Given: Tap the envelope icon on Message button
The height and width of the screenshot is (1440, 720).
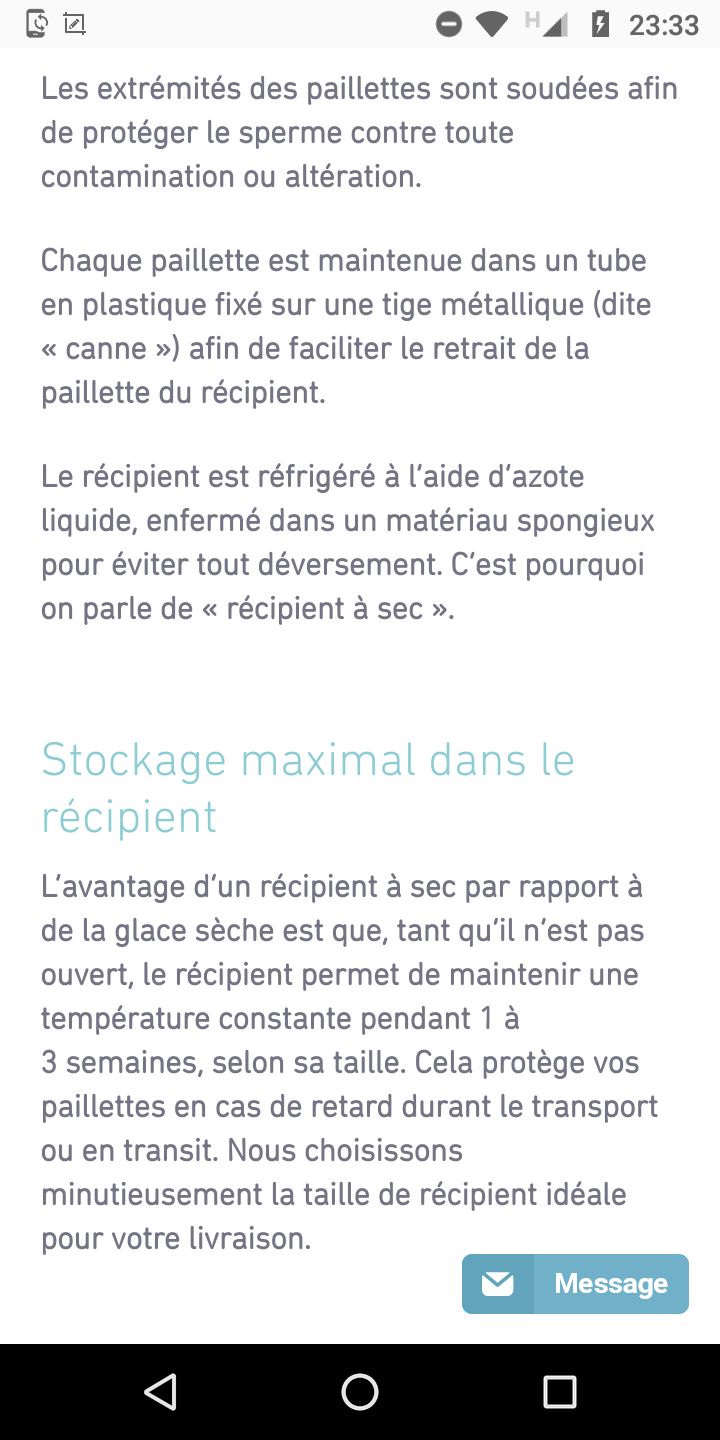Looking at the screenshot, I should [x=497, y=1283].
